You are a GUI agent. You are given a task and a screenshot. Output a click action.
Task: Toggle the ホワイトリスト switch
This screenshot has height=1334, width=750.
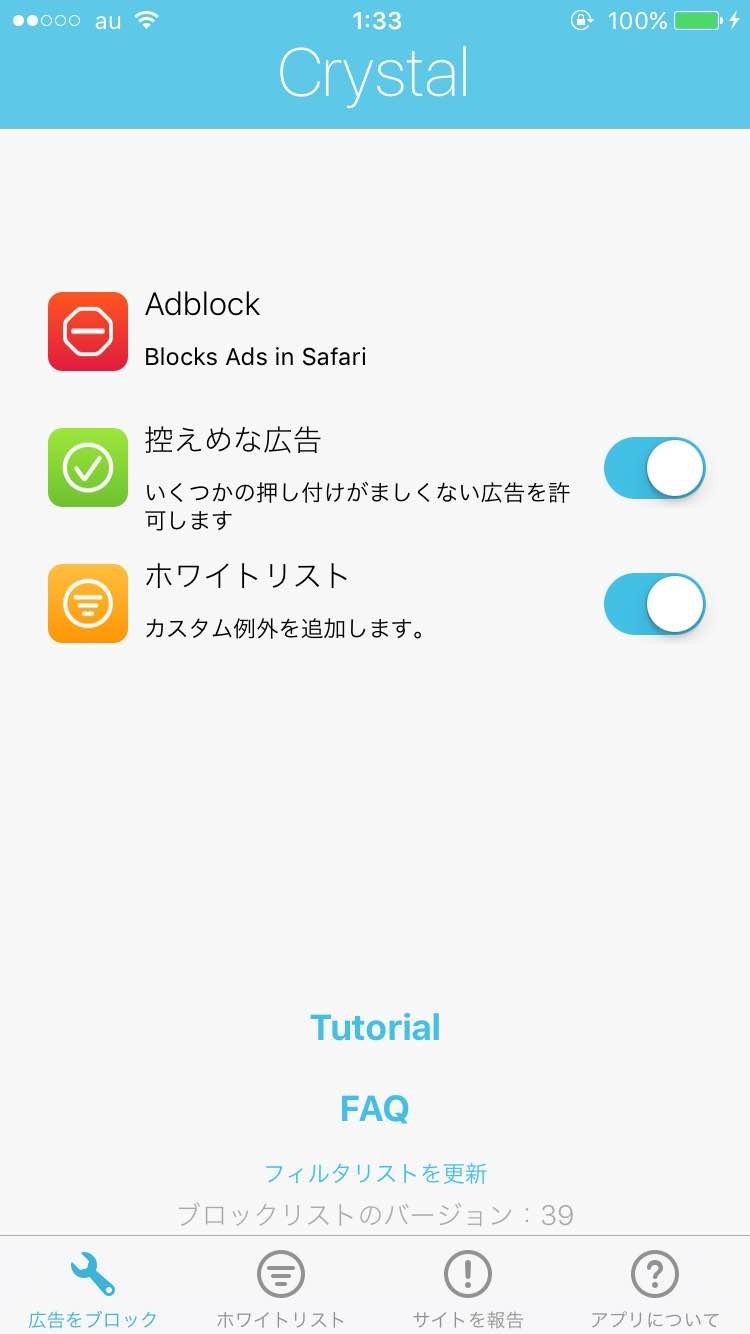(654, 604)
